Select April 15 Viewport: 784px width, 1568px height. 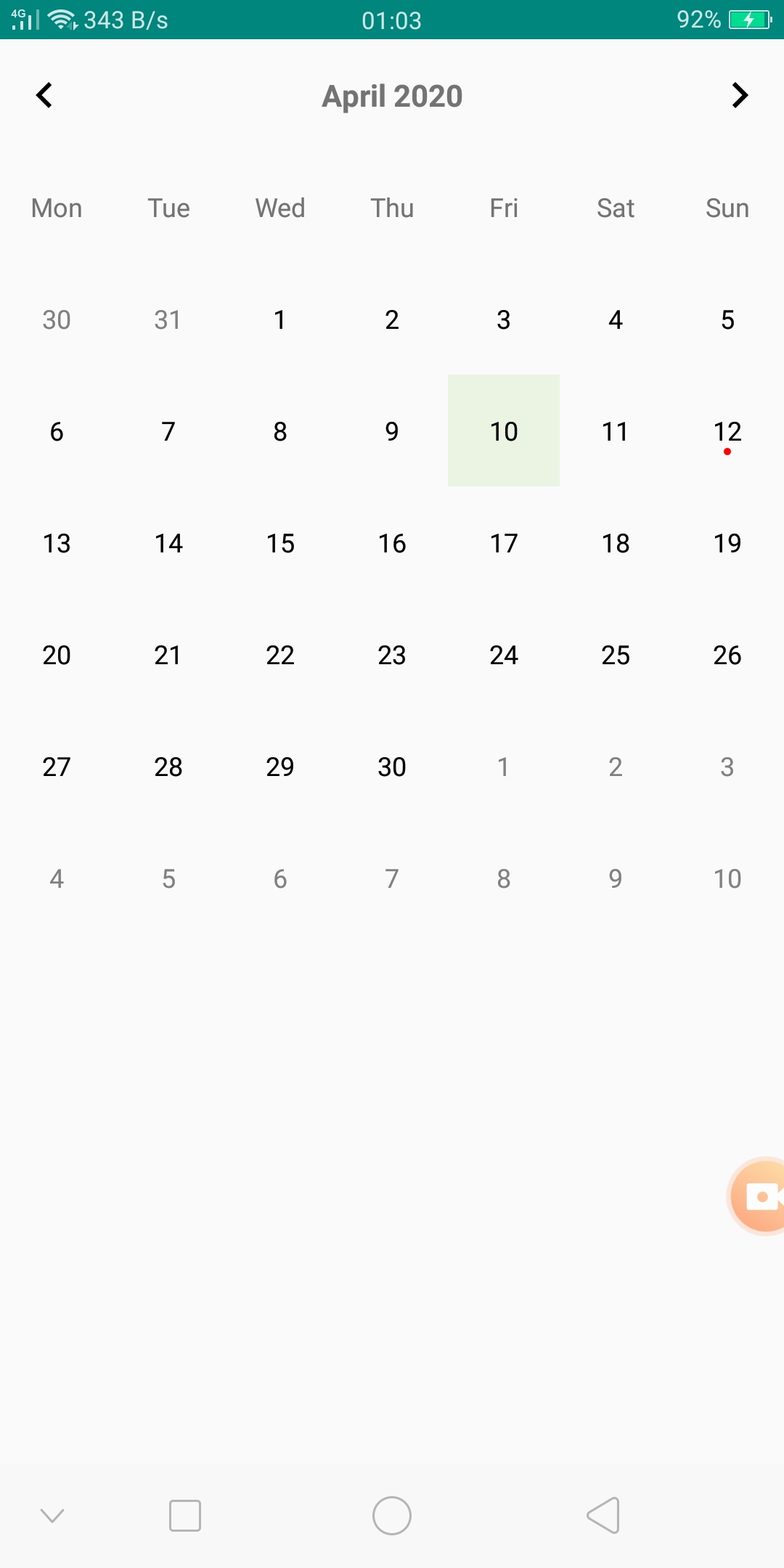click(x=280, y=543)
